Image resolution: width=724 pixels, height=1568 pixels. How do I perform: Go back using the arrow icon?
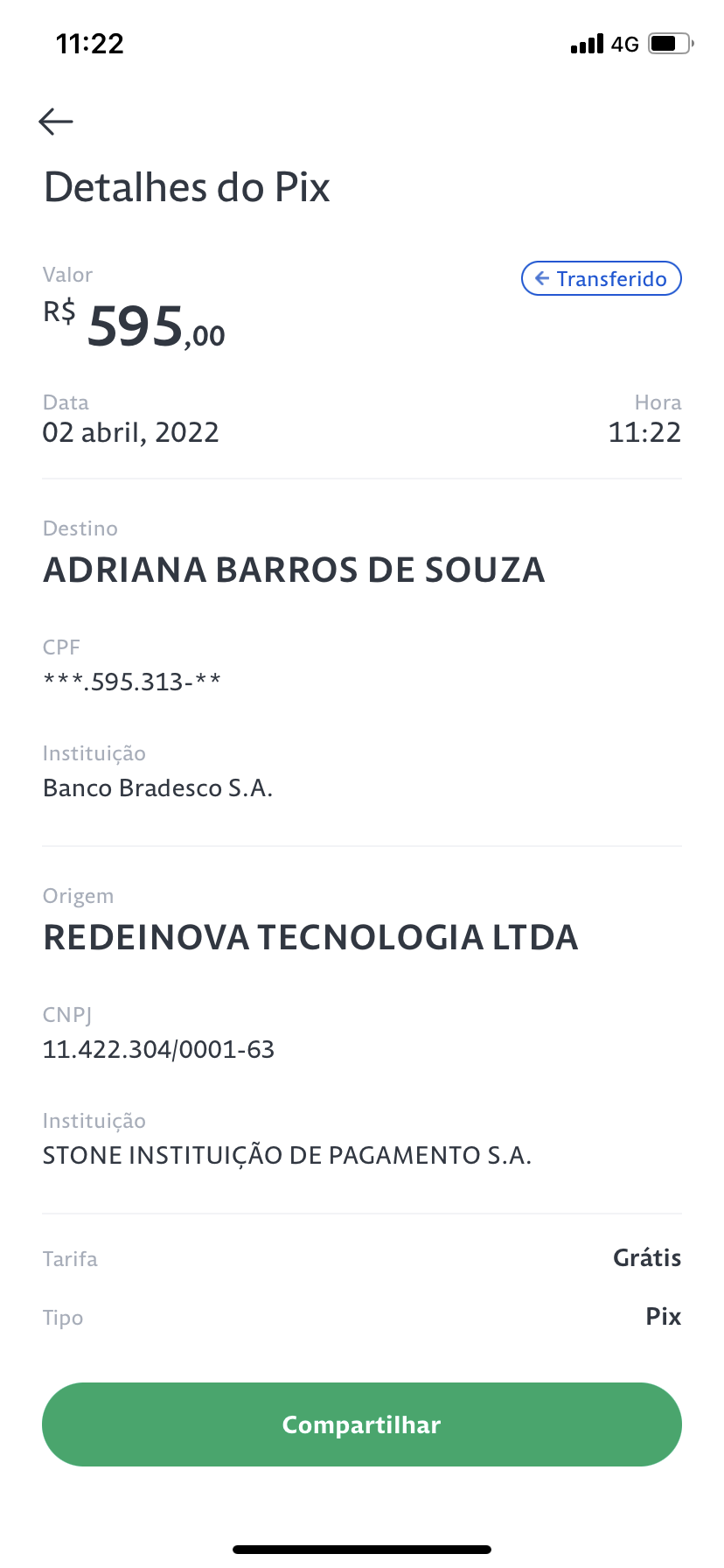pos(56,121)
